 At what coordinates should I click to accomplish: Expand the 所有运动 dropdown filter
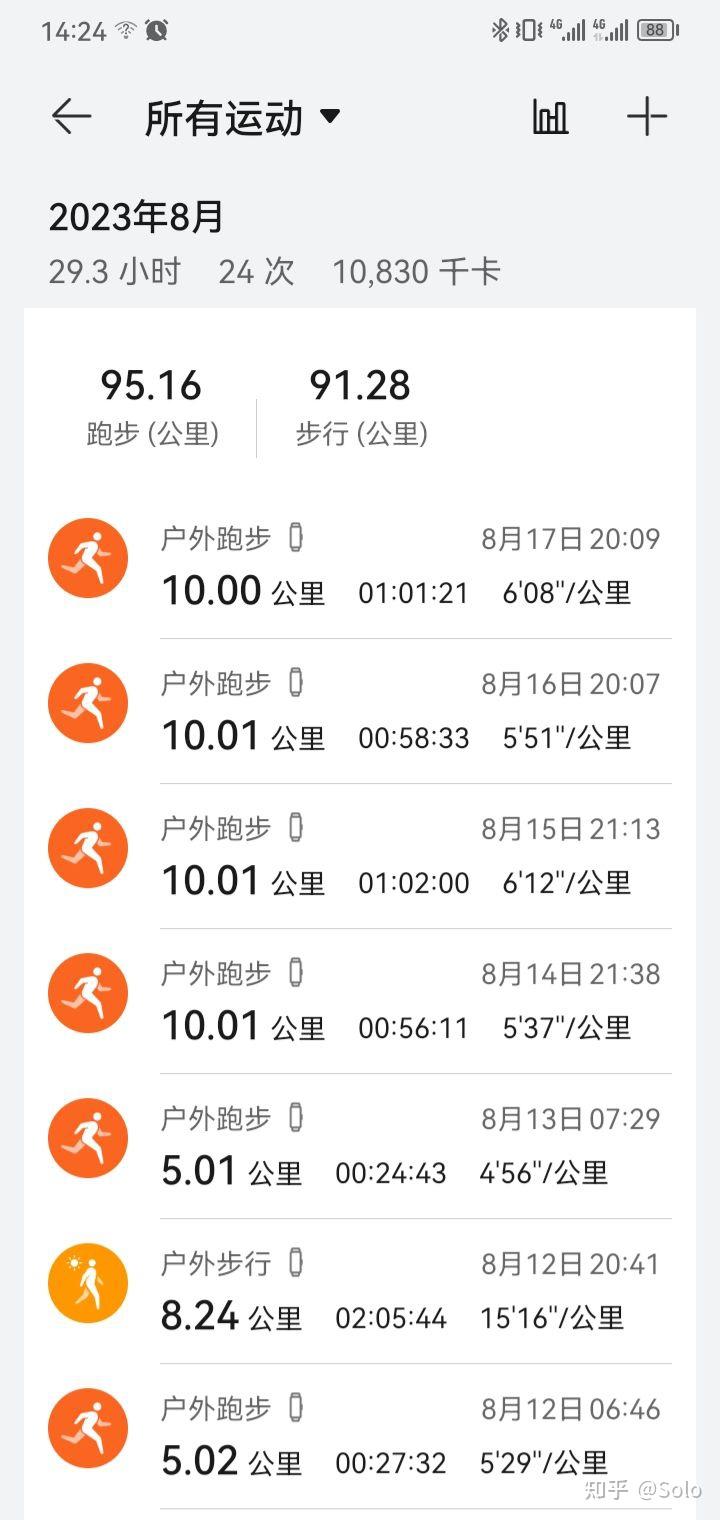tap(243, 119)
